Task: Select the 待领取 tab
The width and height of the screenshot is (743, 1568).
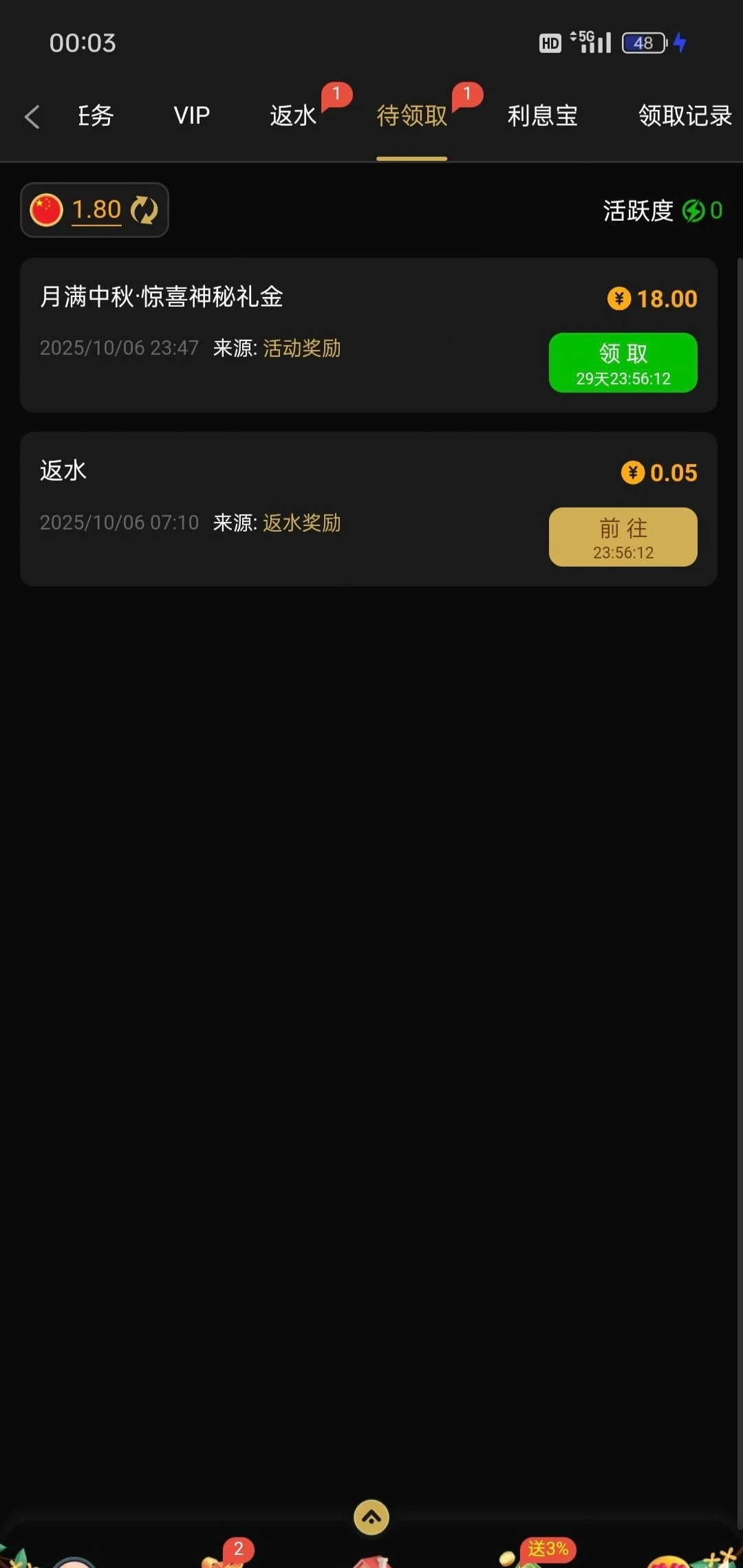Action: click(411, 116)
